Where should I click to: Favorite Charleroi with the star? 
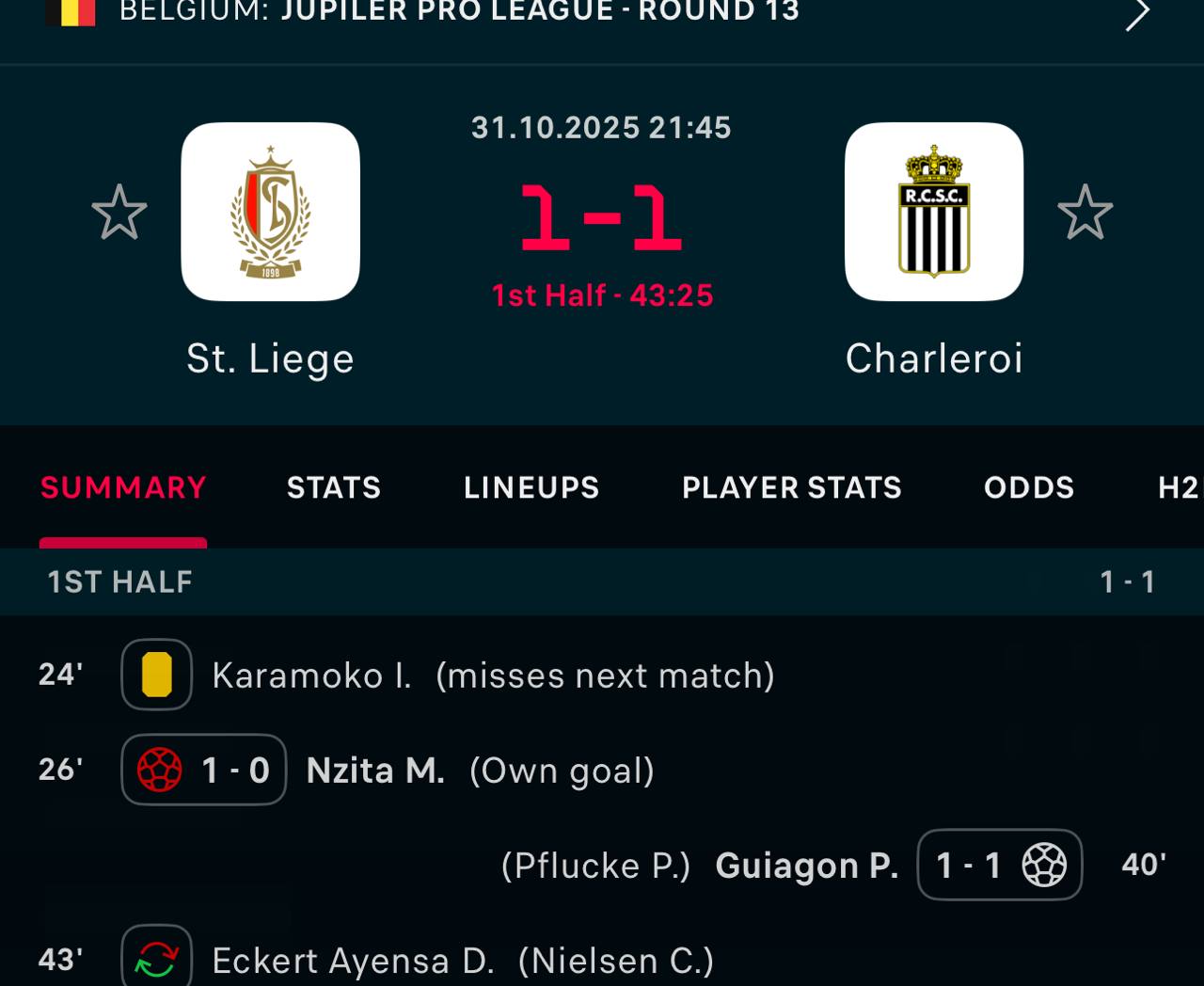pyautogui.click(x=1085, y=212)
